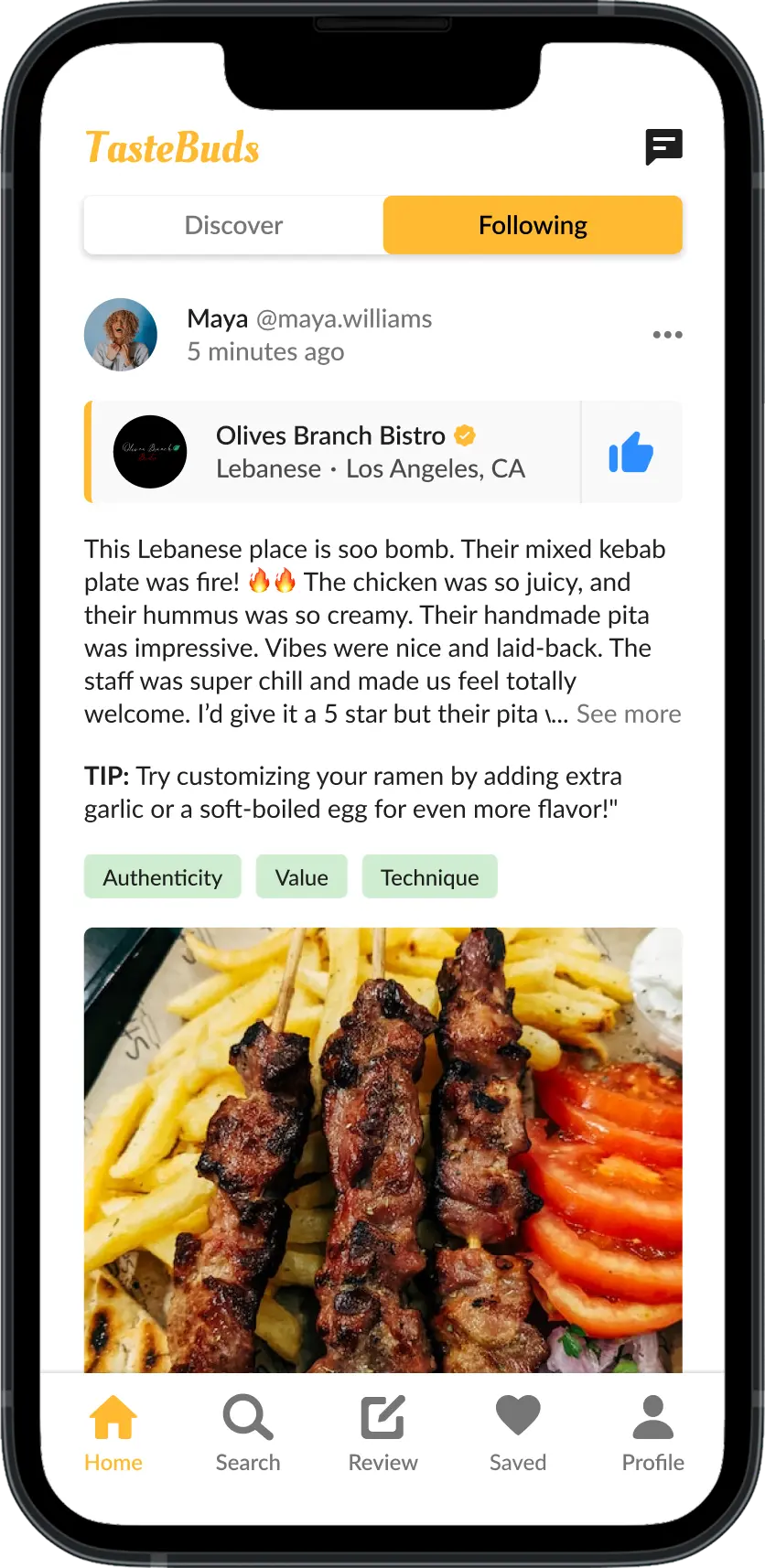Select the Following tab
The width and height of the screenshot is (765, 1568).
pyautogui.click(x=533, y=225)
